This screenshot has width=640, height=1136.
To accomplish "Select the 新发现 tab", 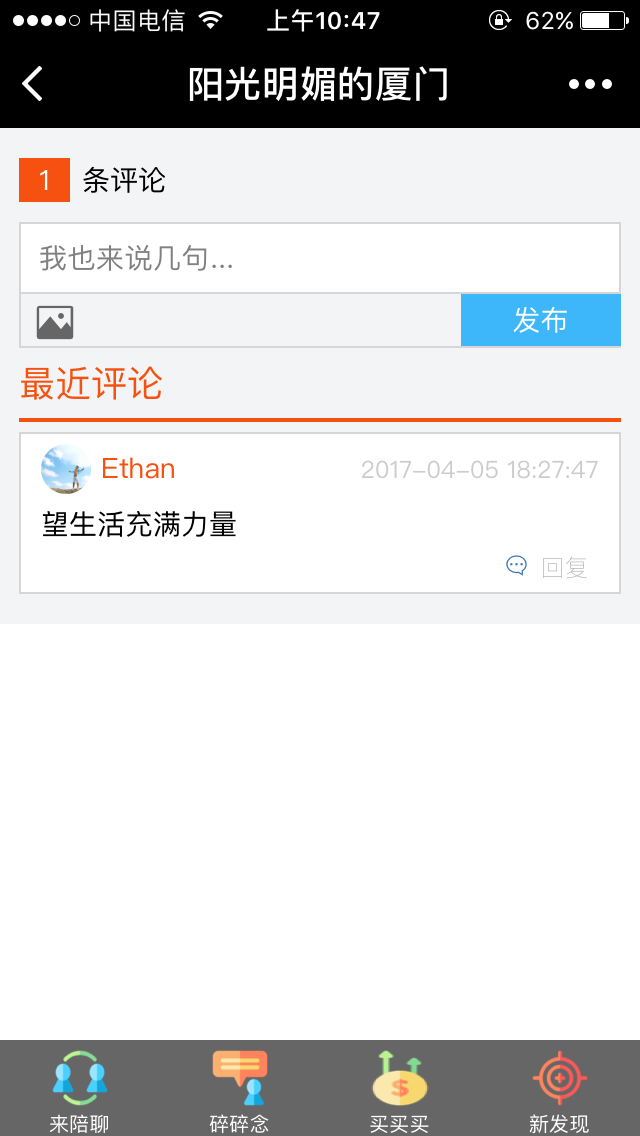I will click(559, 1090).
